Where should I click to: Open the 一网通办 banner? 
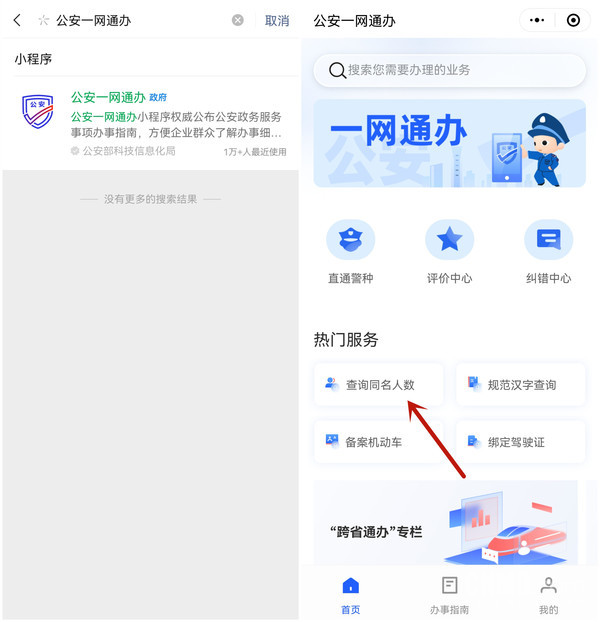(449, 143)
